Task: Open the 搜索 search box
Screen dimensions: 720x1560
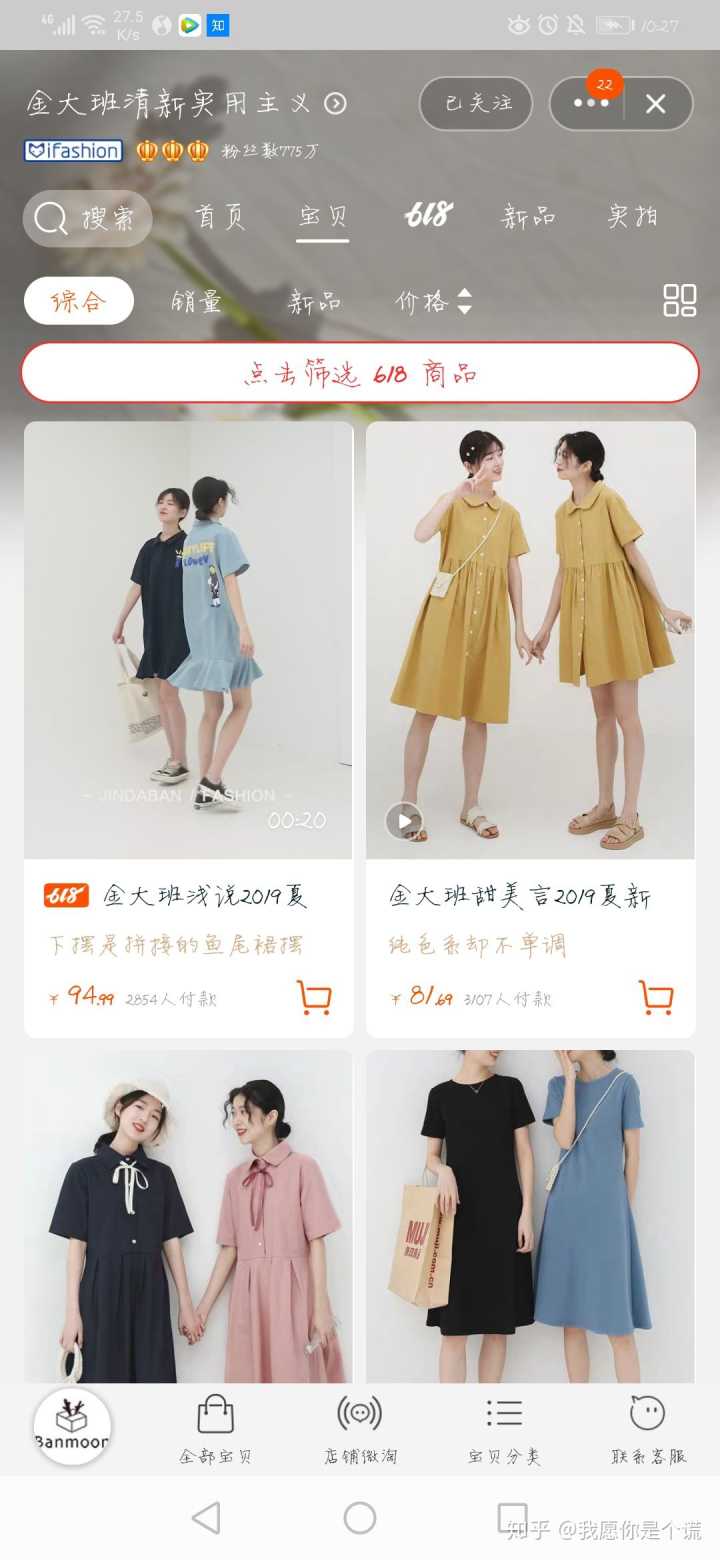Action: pyautogui.click(x=88, y=218)
